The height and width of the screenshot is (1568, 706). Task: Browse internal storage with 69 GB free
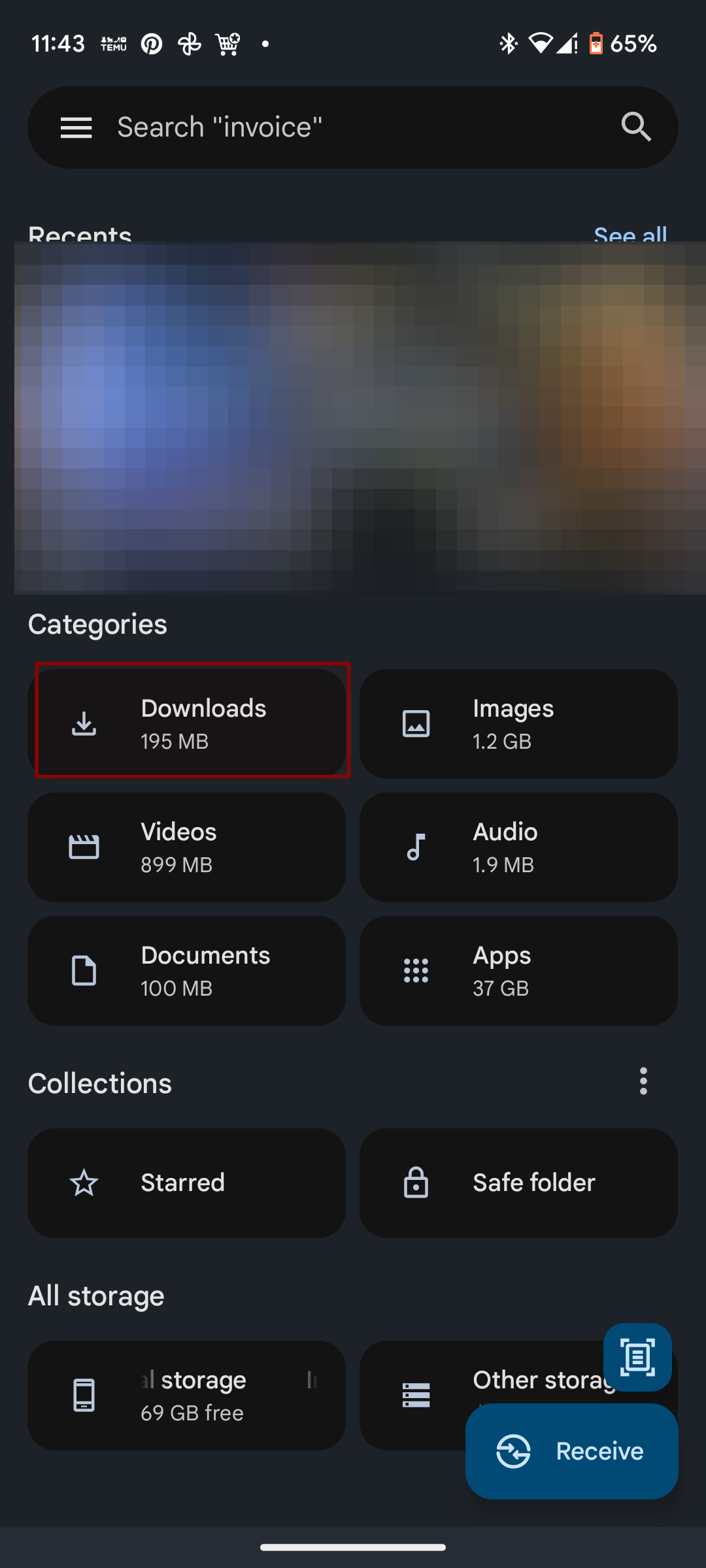pos(187,1396)
